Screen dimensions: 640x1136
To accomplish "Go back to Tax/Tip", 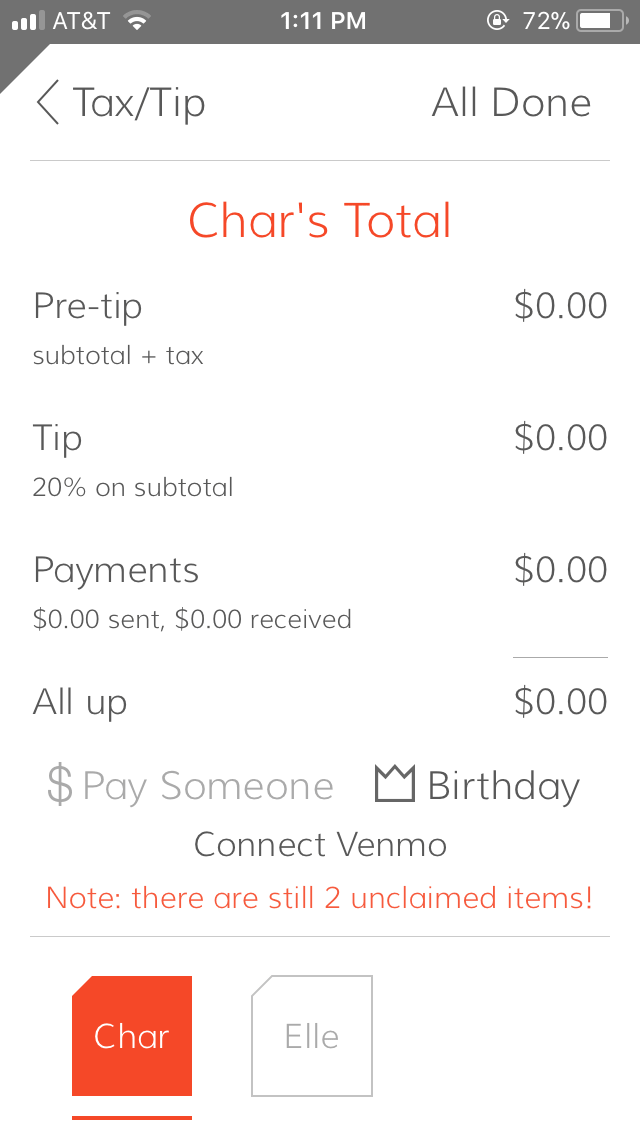I will 120,102.
